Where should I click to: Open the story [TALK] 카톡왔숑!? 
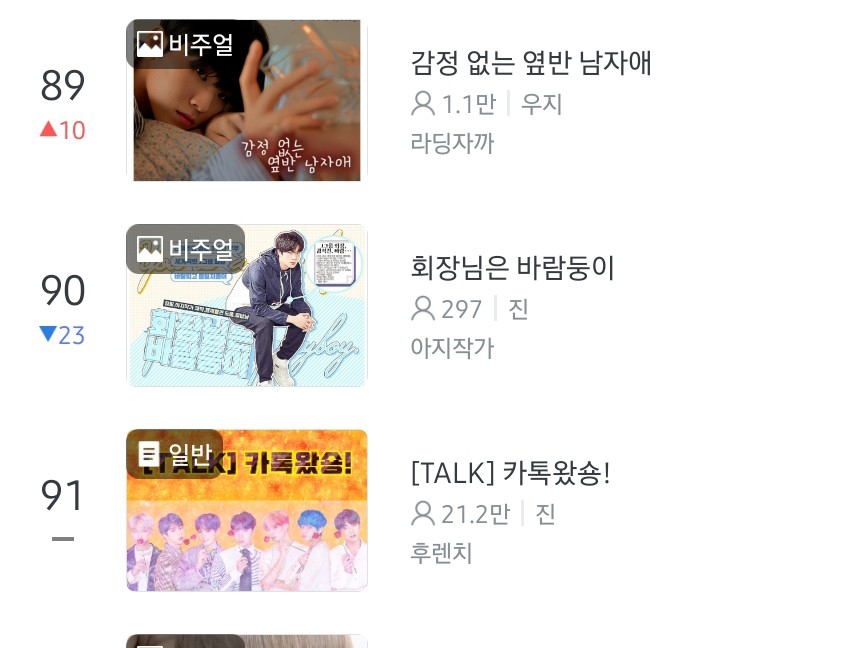tap(510, 473)
